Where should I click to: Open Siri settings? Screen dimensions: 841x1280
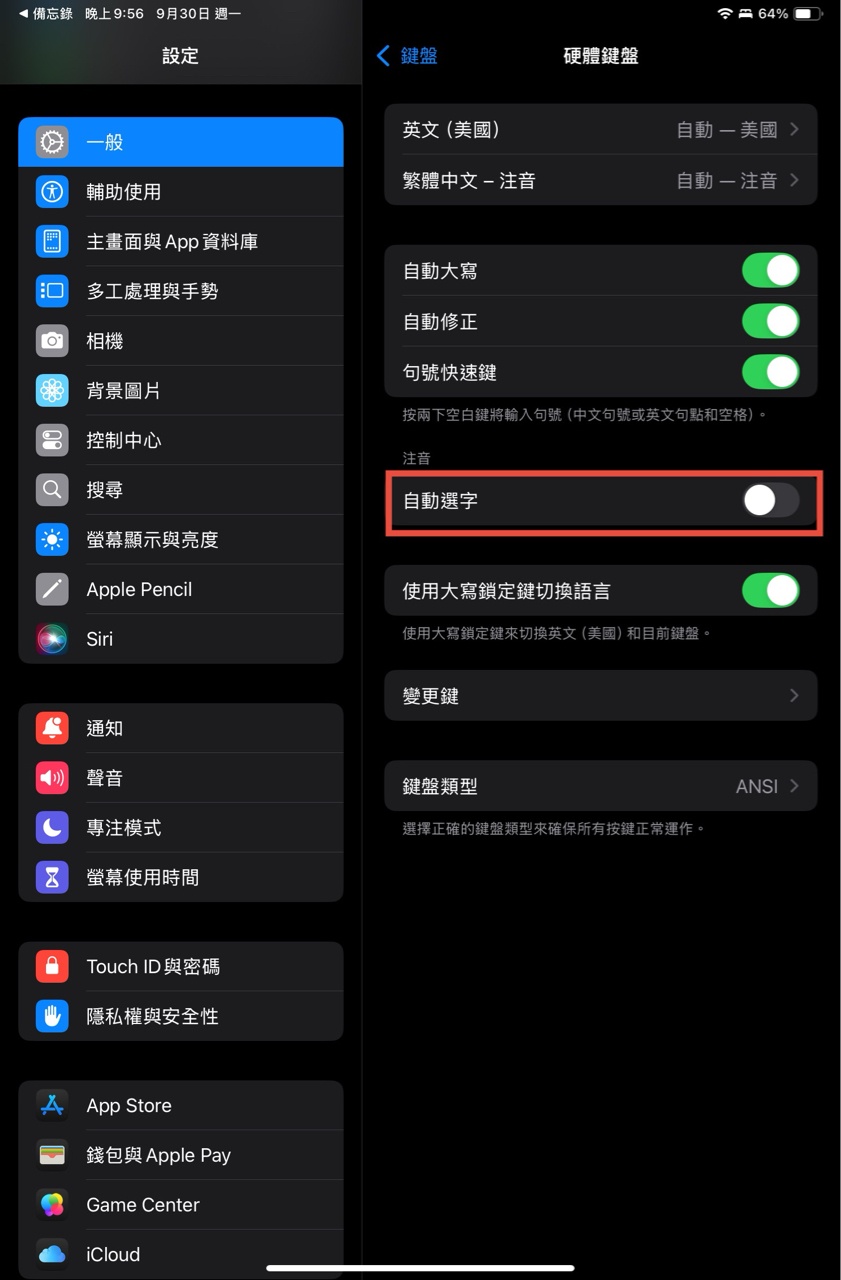(180, 639)
